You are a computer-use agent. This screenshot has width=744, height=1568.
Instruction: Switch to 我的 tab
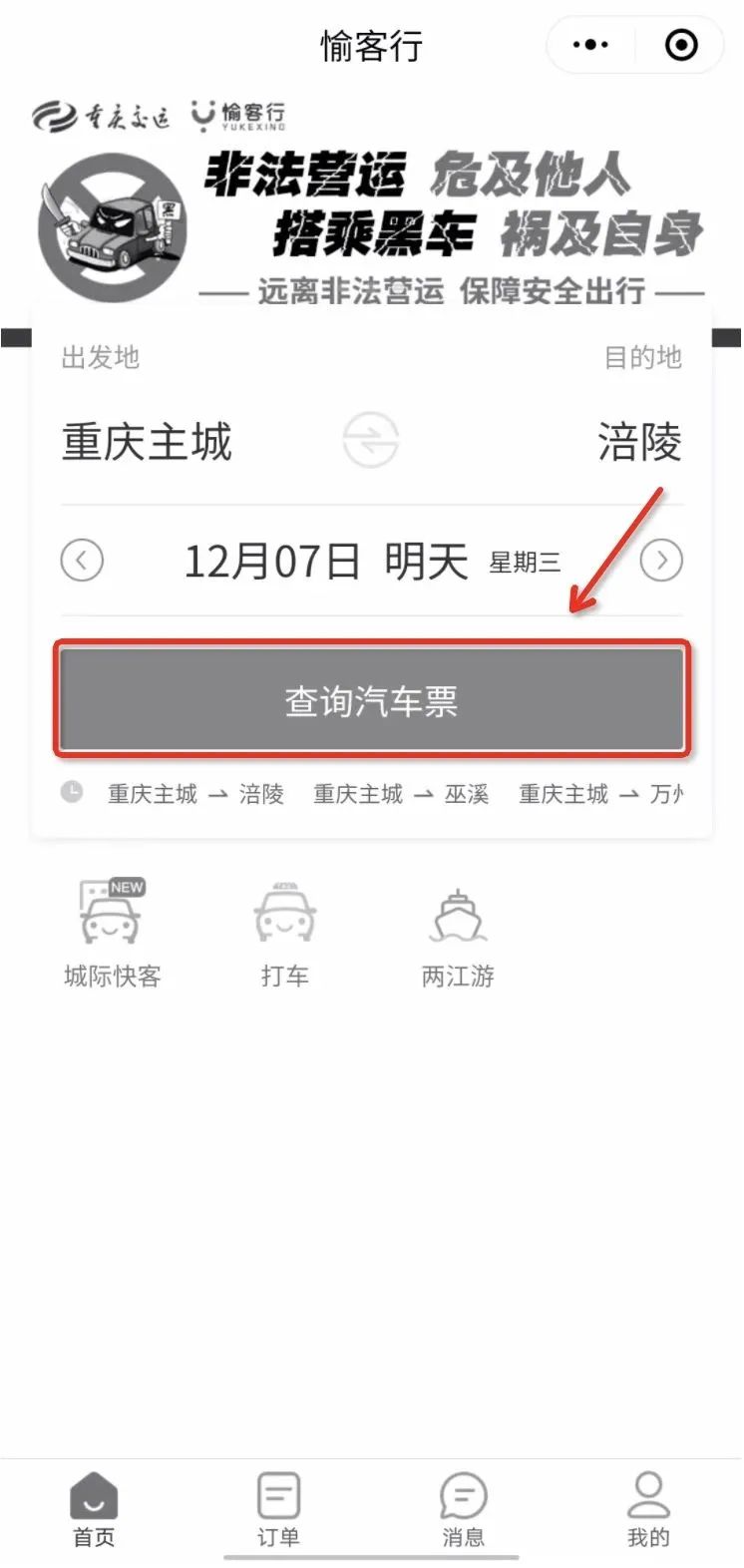point(648,1509)
